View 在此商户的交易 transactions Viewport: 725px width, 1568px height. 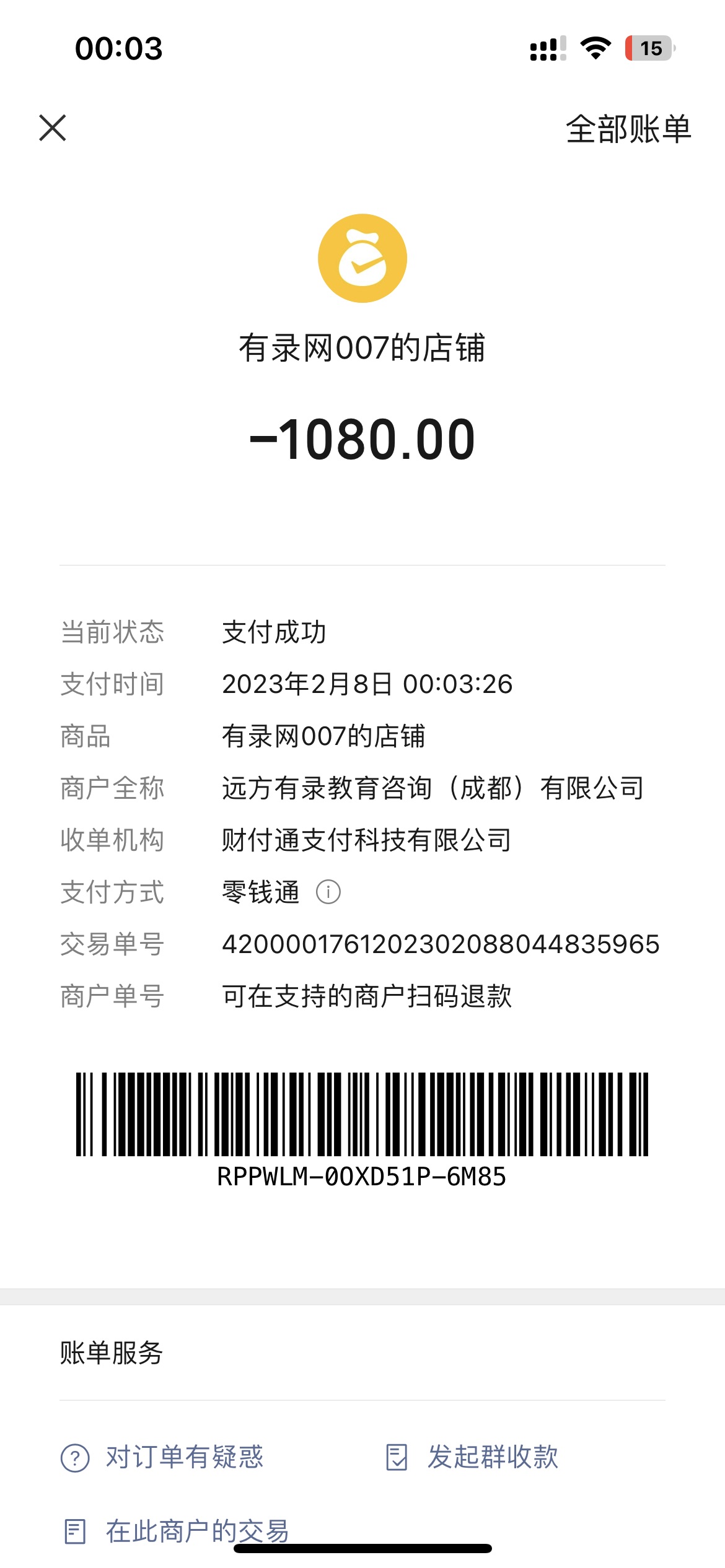click(177, 1531)
